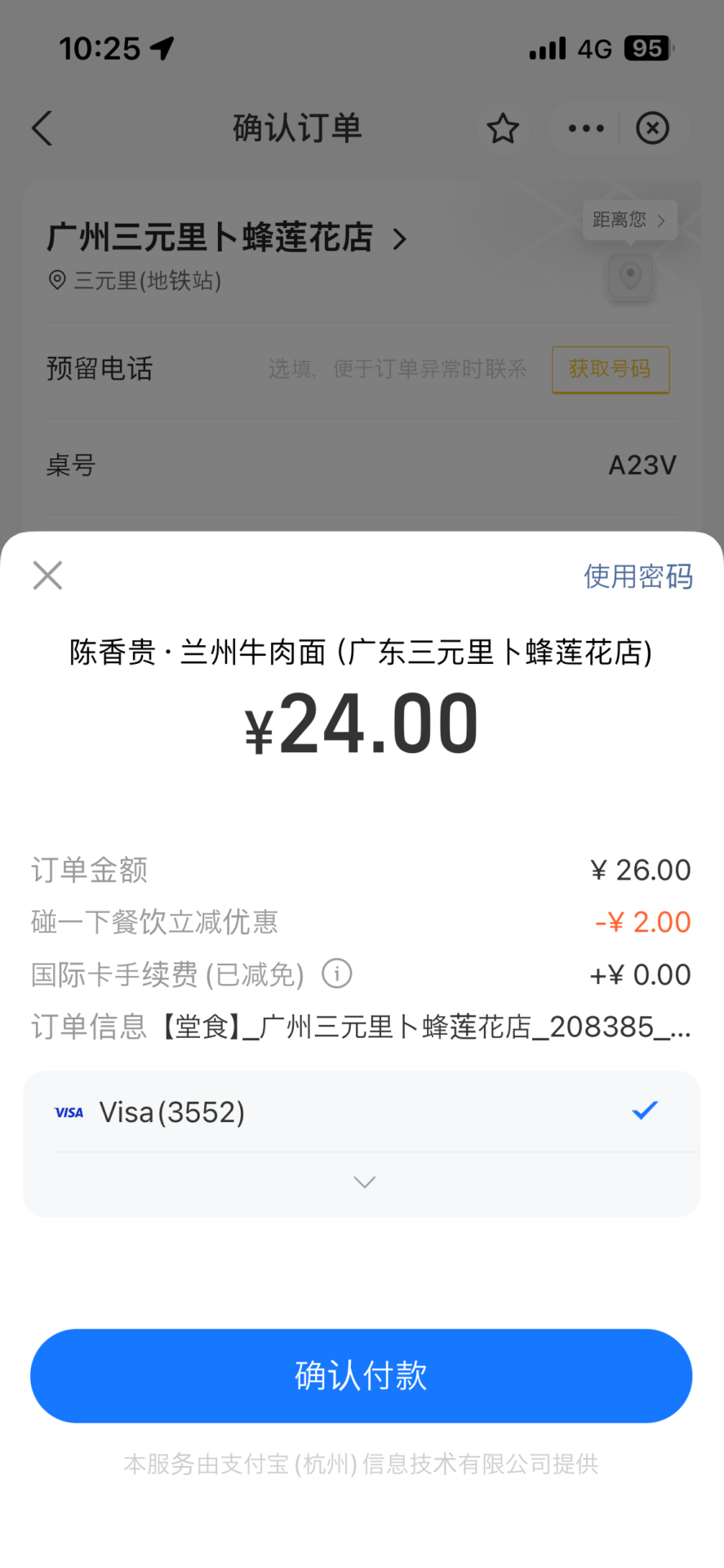Screen dimensions: 724x1568
Task: Open international card fee info icon
Action: click(x=337, y=973)
